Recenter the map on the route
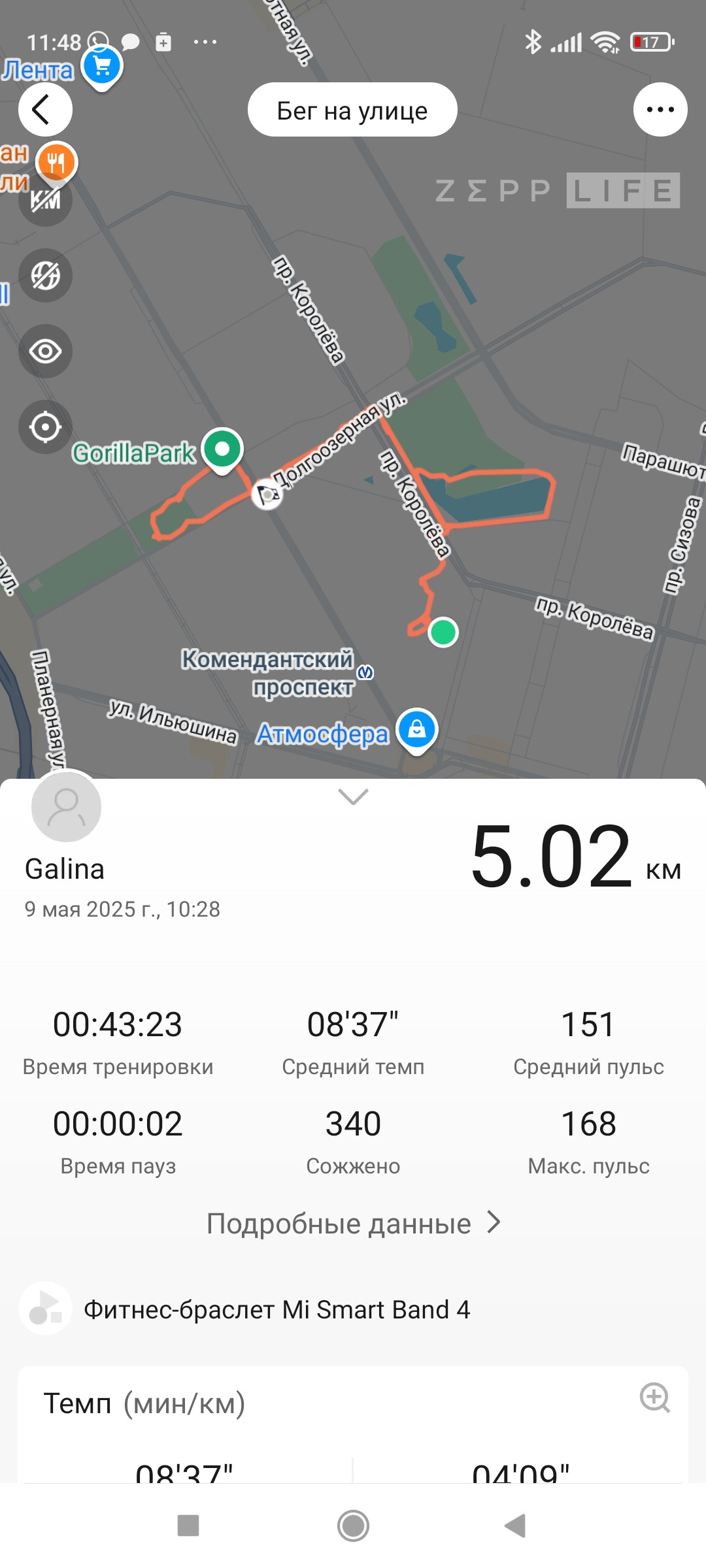The height and width of the screenshot is (1568, 706). point(45,427)
